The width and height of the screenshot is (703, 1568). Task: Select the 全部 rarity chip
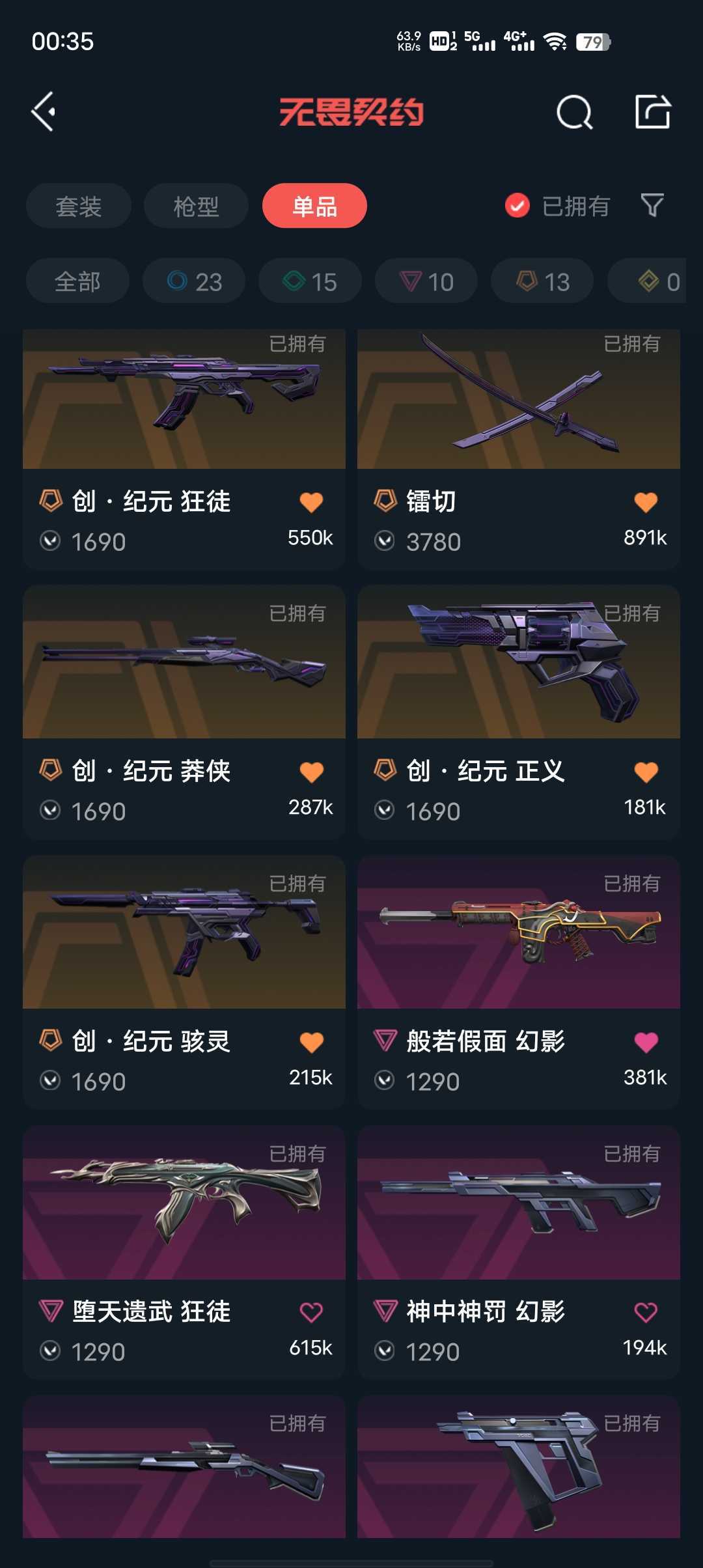[x=77, y=281]
